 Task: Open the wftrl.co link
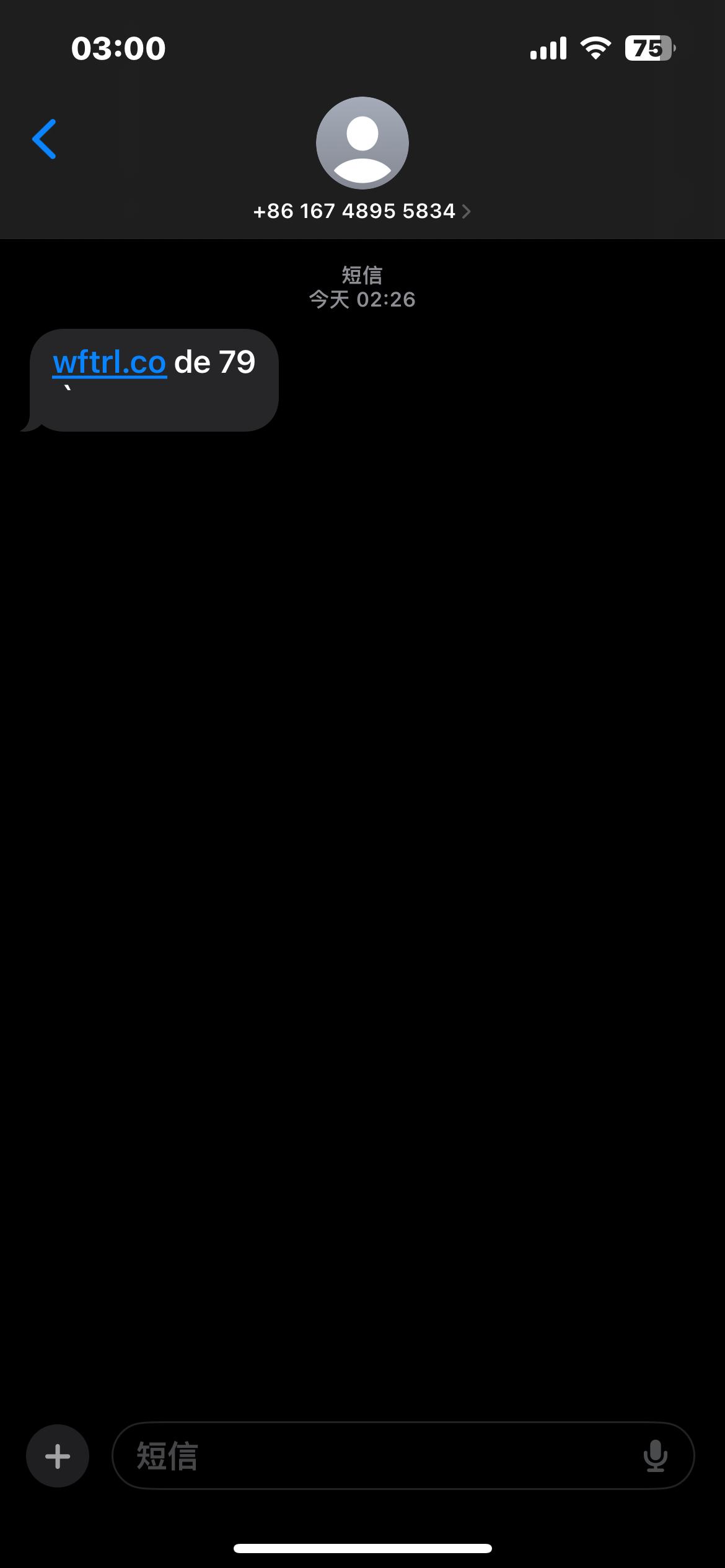click(x=110, y=362)
